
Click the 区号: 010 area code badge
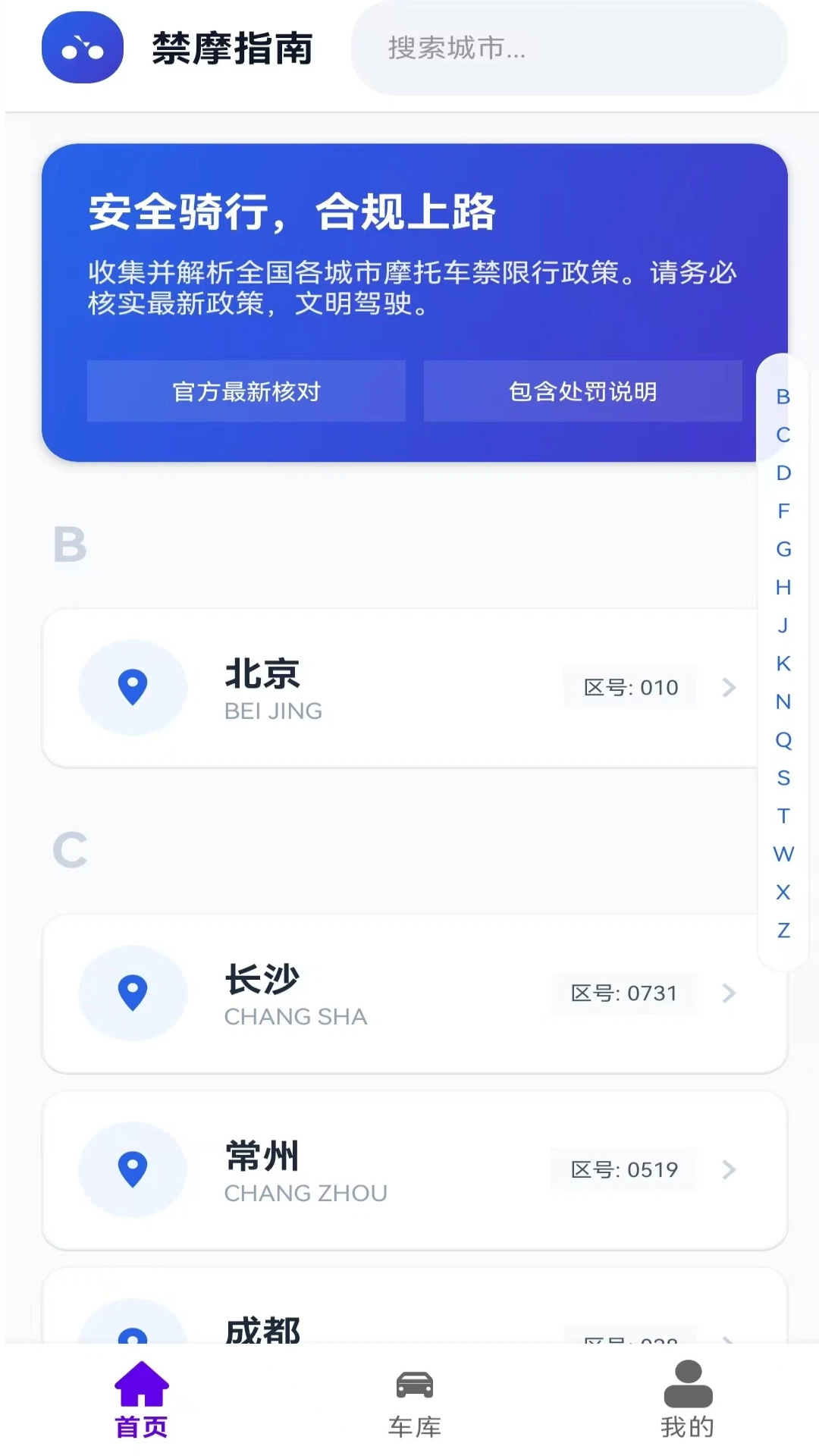click(x=631, y=687)
